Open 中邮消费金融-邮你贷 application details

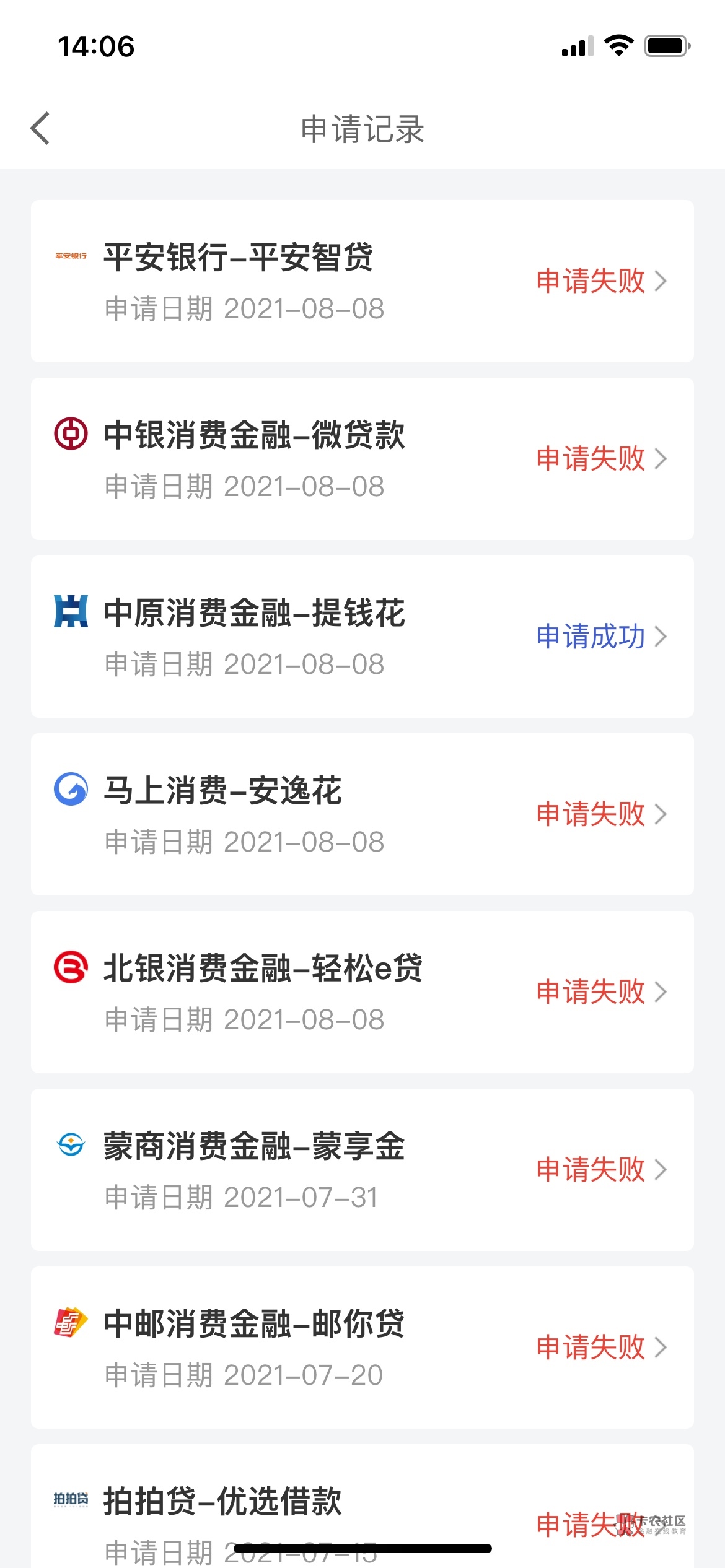click(x=362, y=1348)
